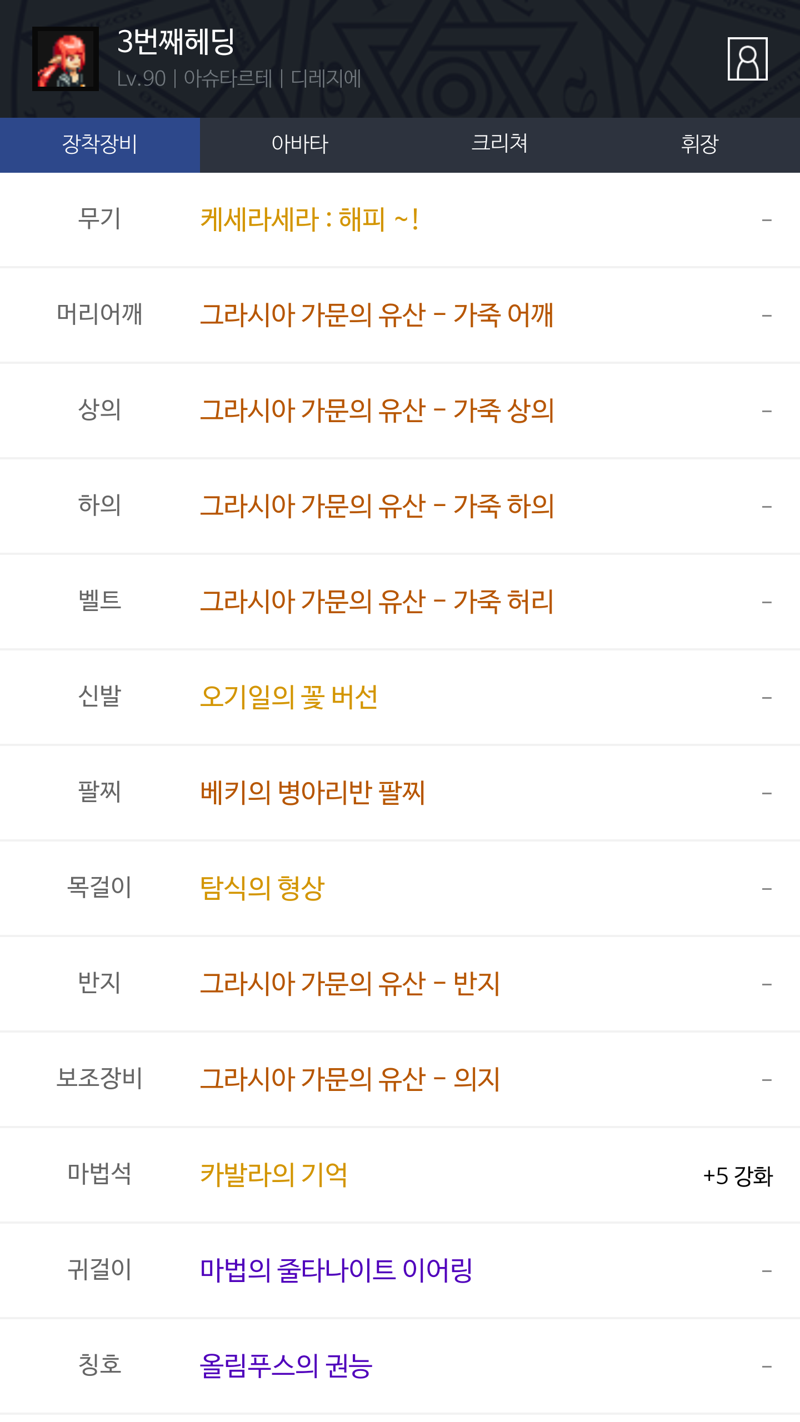
Task: Switch to the 크리쳐 tab
Action: point(500,144)
